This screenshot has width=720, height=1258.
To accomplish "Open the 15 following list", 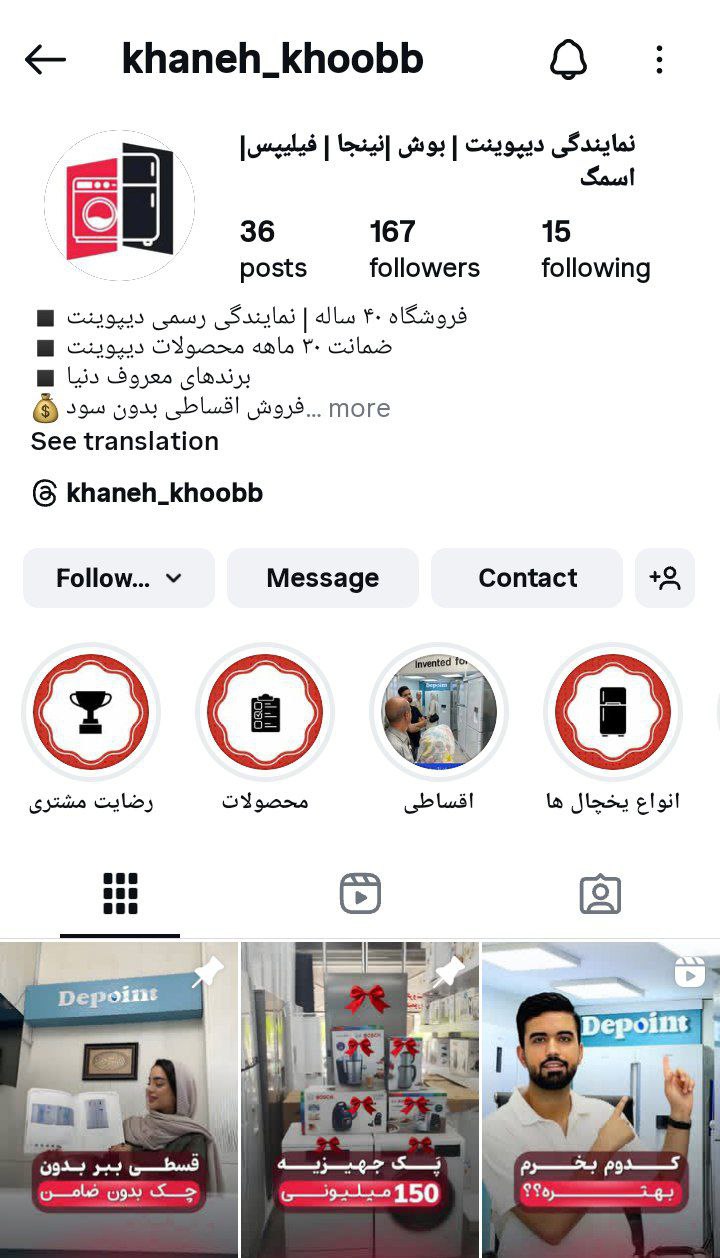I will 595,249.
